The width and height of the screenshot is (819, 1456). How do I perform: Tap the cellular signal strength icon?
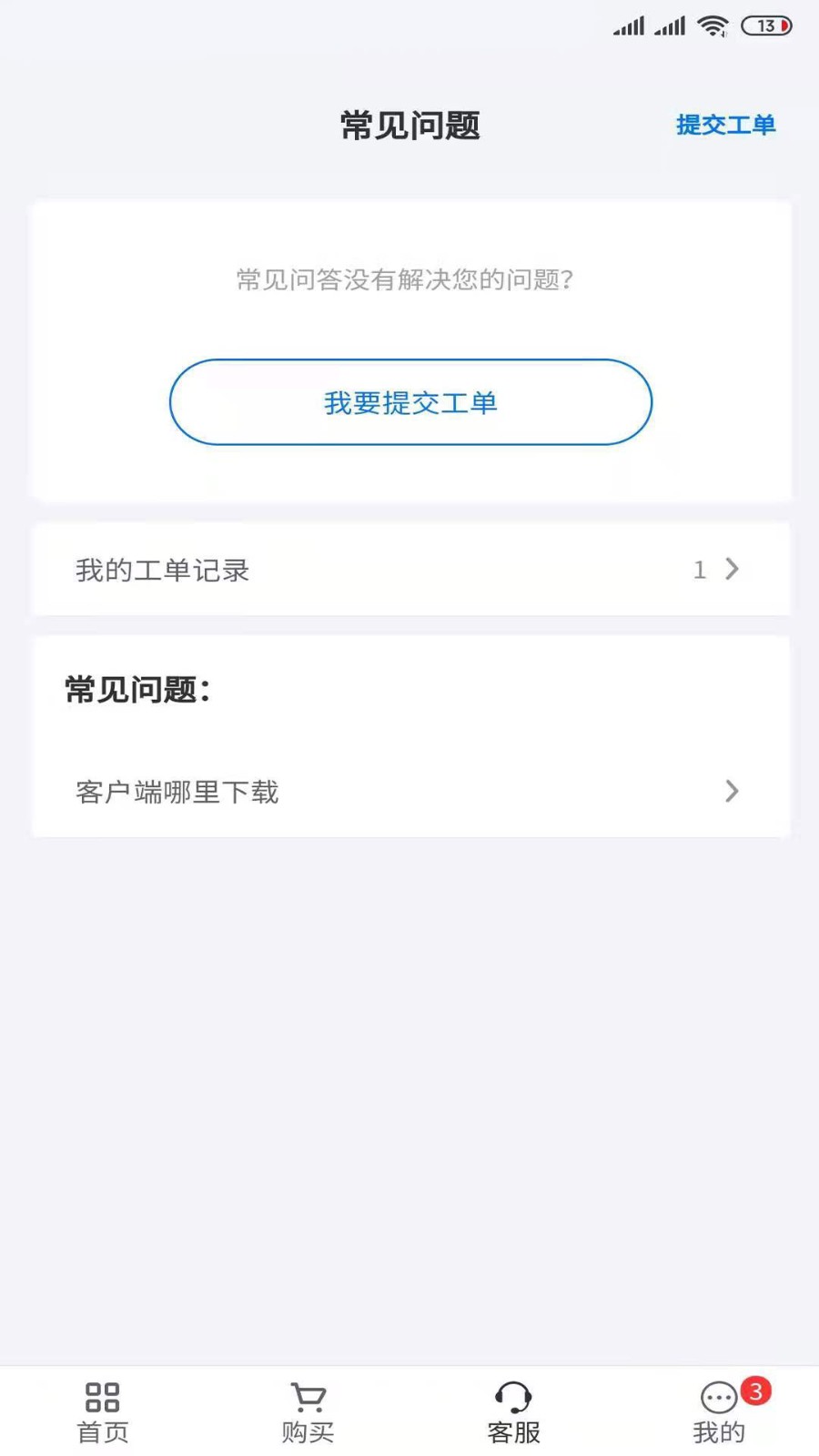click(630, 26)
